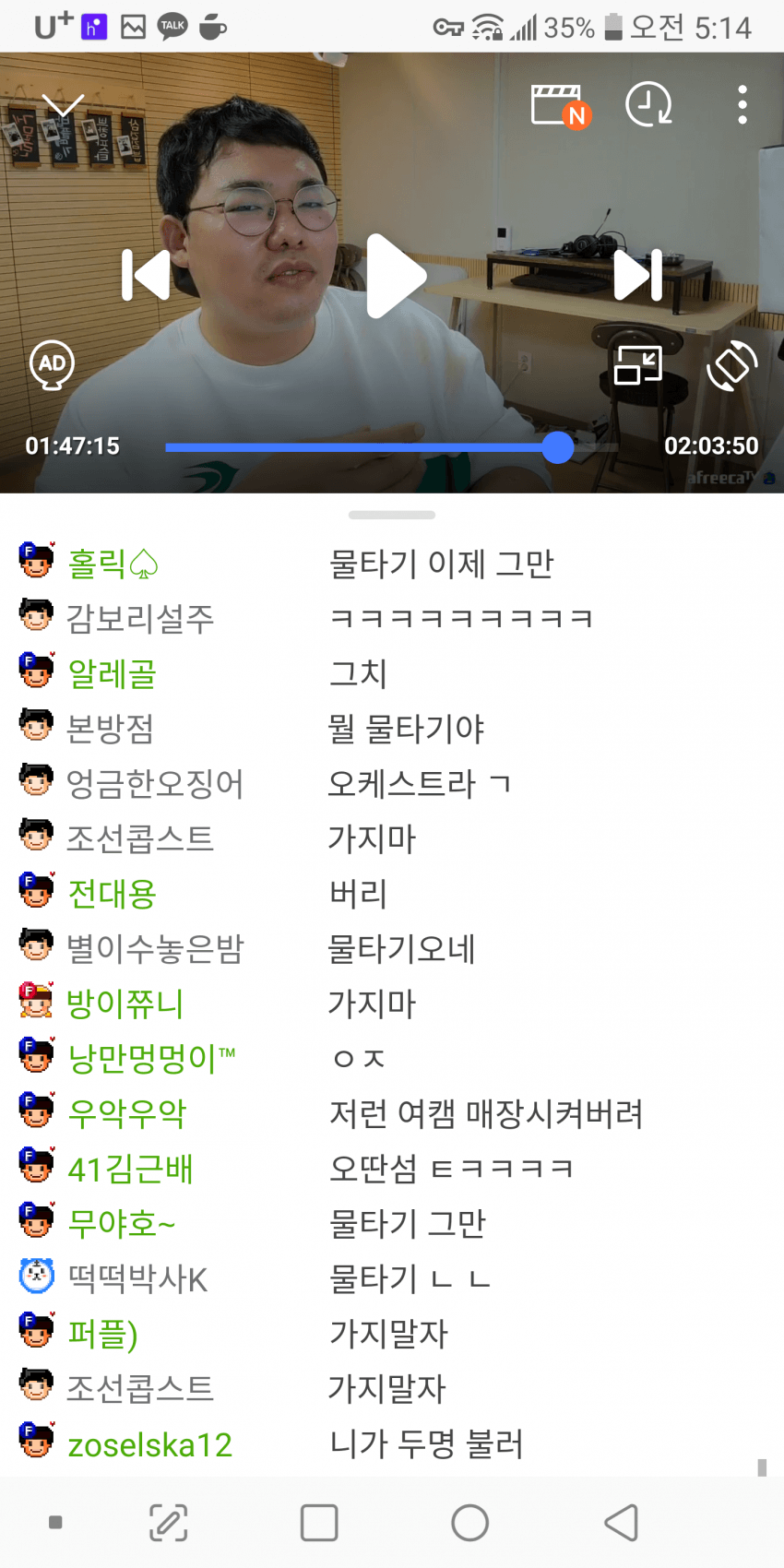
Task: Open the system screenshot edit icon
Action: click(169, 1523)
